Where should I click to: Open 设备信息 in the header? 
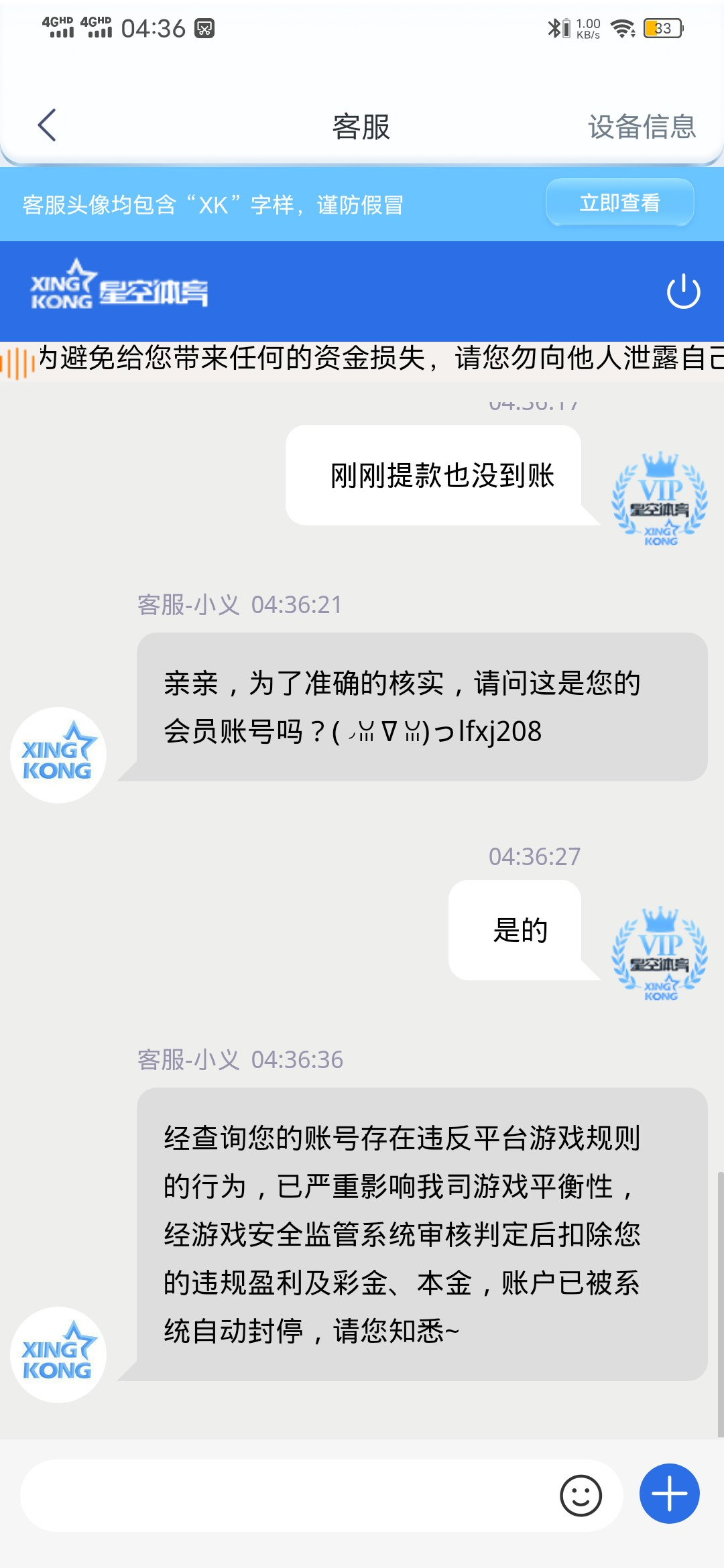(x=642, y=127)
